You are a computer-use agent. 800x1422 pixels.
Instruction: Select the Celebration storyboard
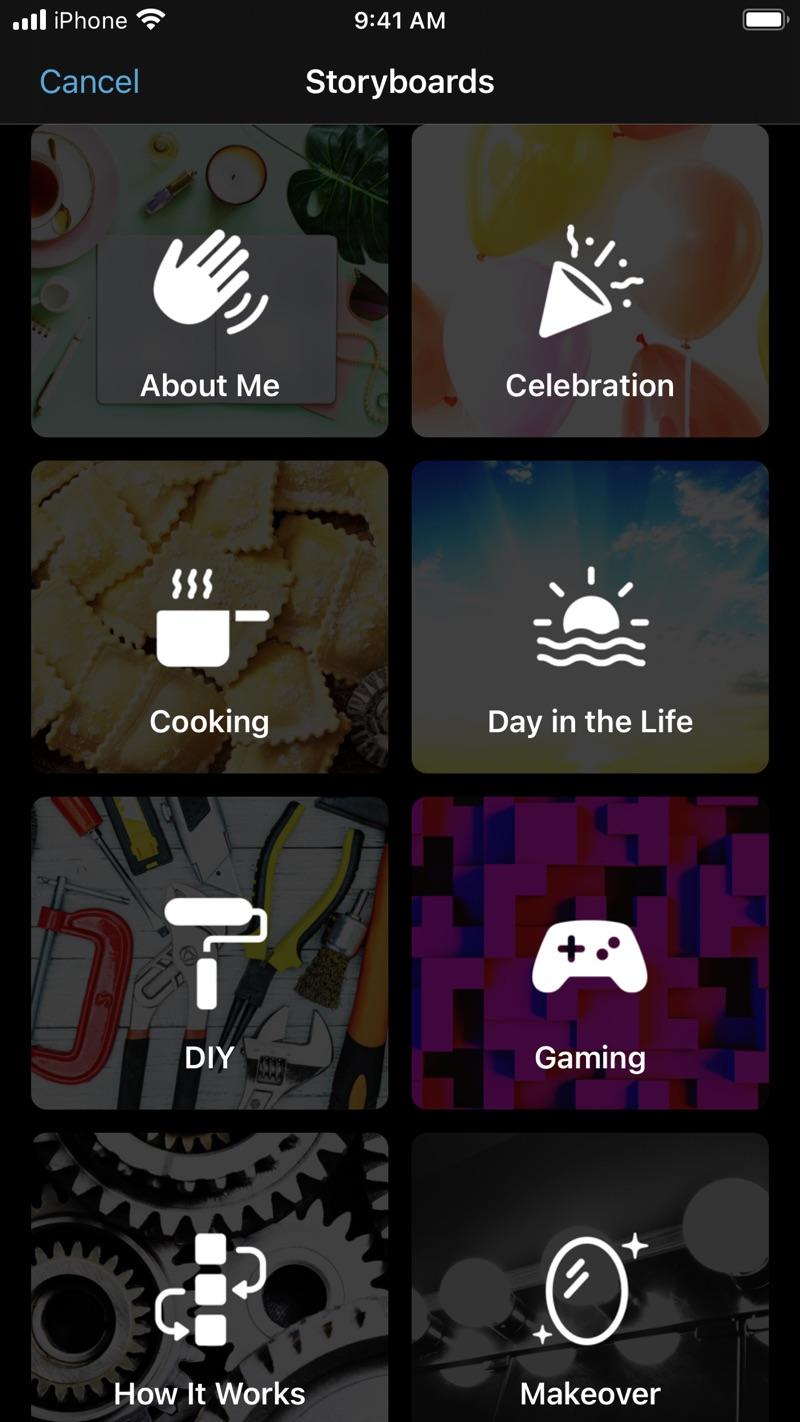pyautogui.click(x=590, y=281)
